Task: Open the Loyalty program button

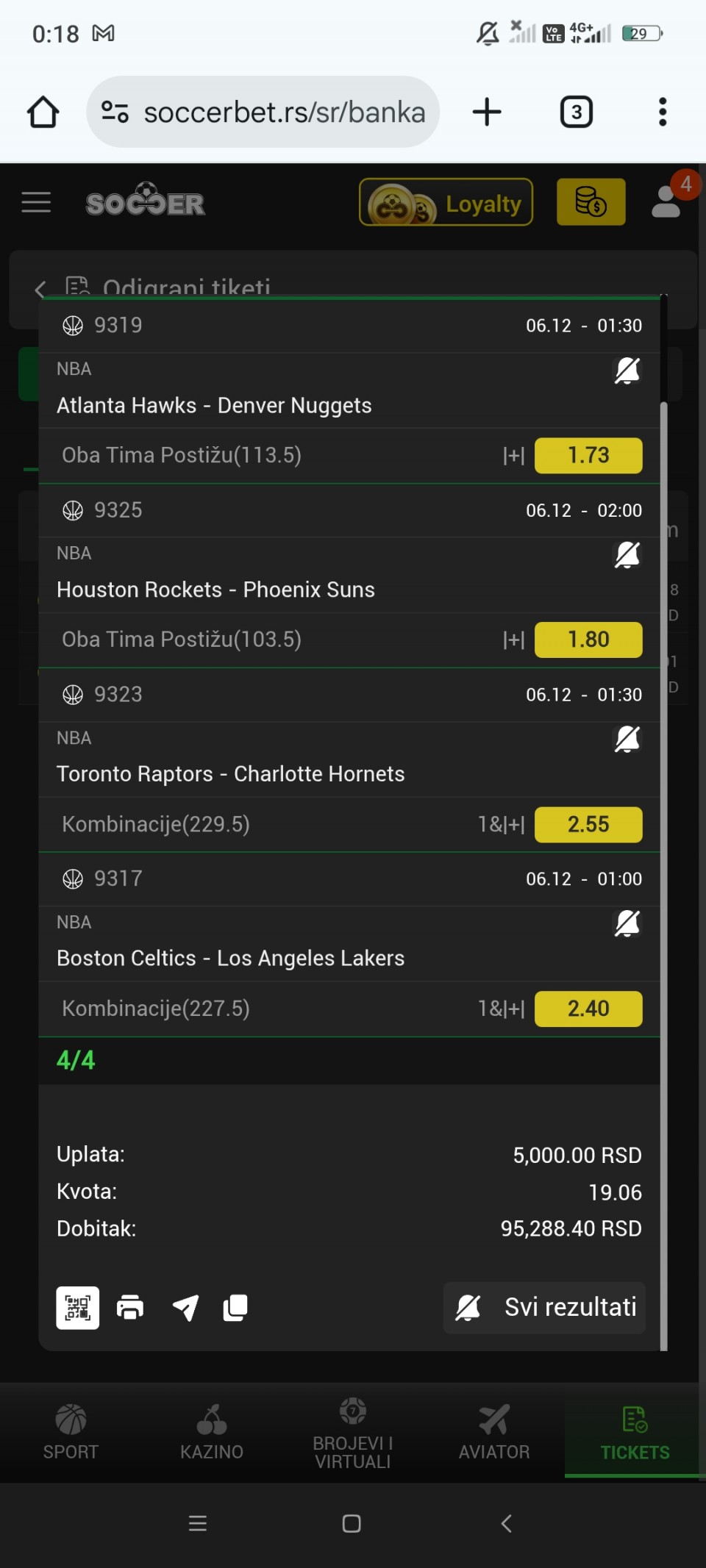Action: [x=446, y=202]
